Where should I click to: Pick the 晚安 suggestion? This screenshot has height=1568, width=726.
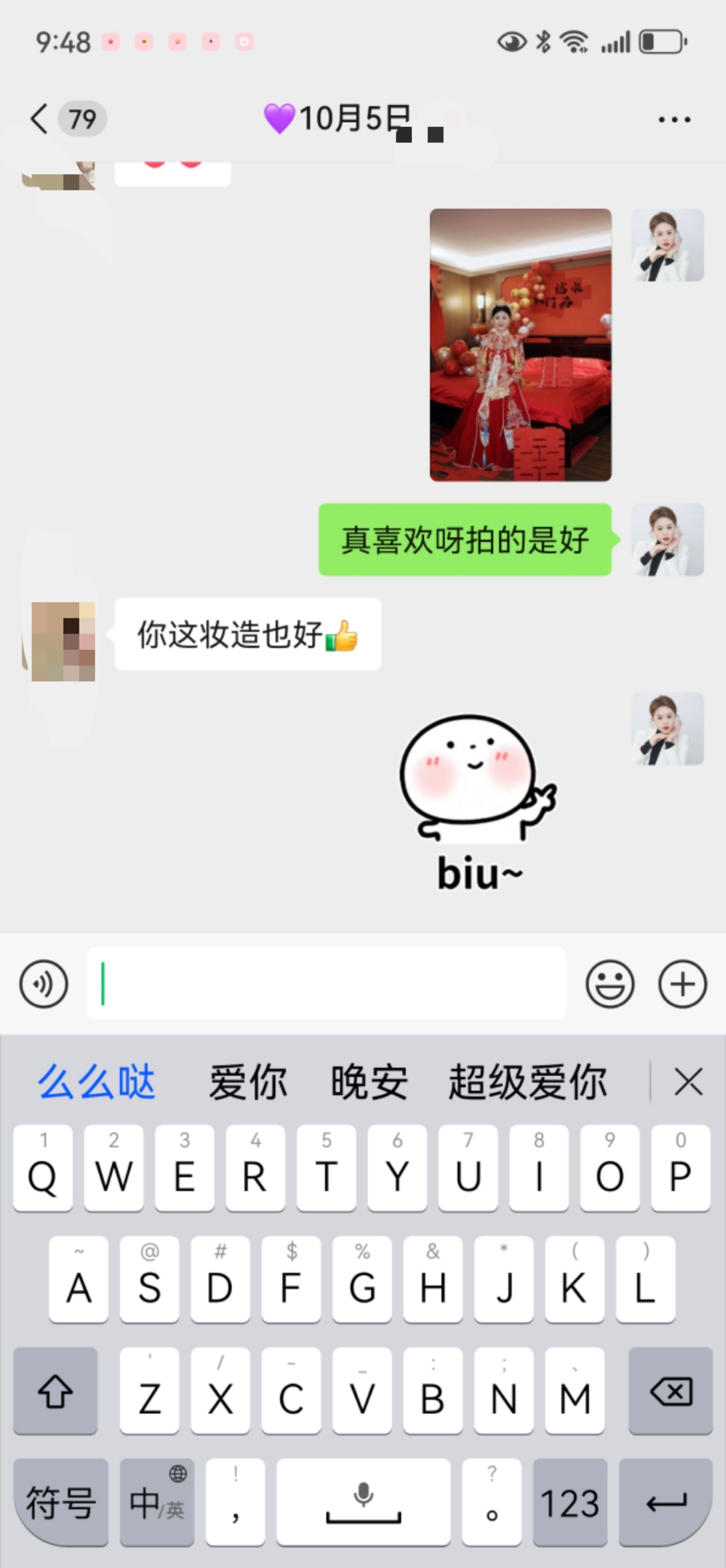pyautogui.click(x=369, y=1081)
